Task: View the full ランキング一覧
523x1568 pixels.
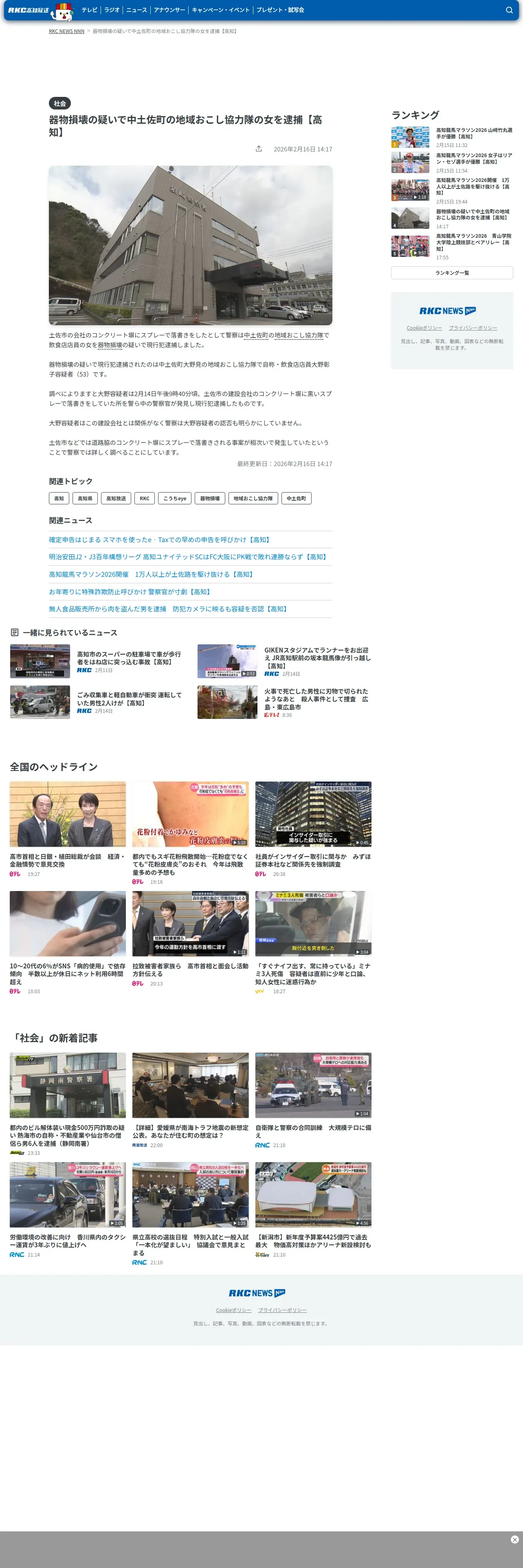Action: pyautogui.click(x=452, y=273)
